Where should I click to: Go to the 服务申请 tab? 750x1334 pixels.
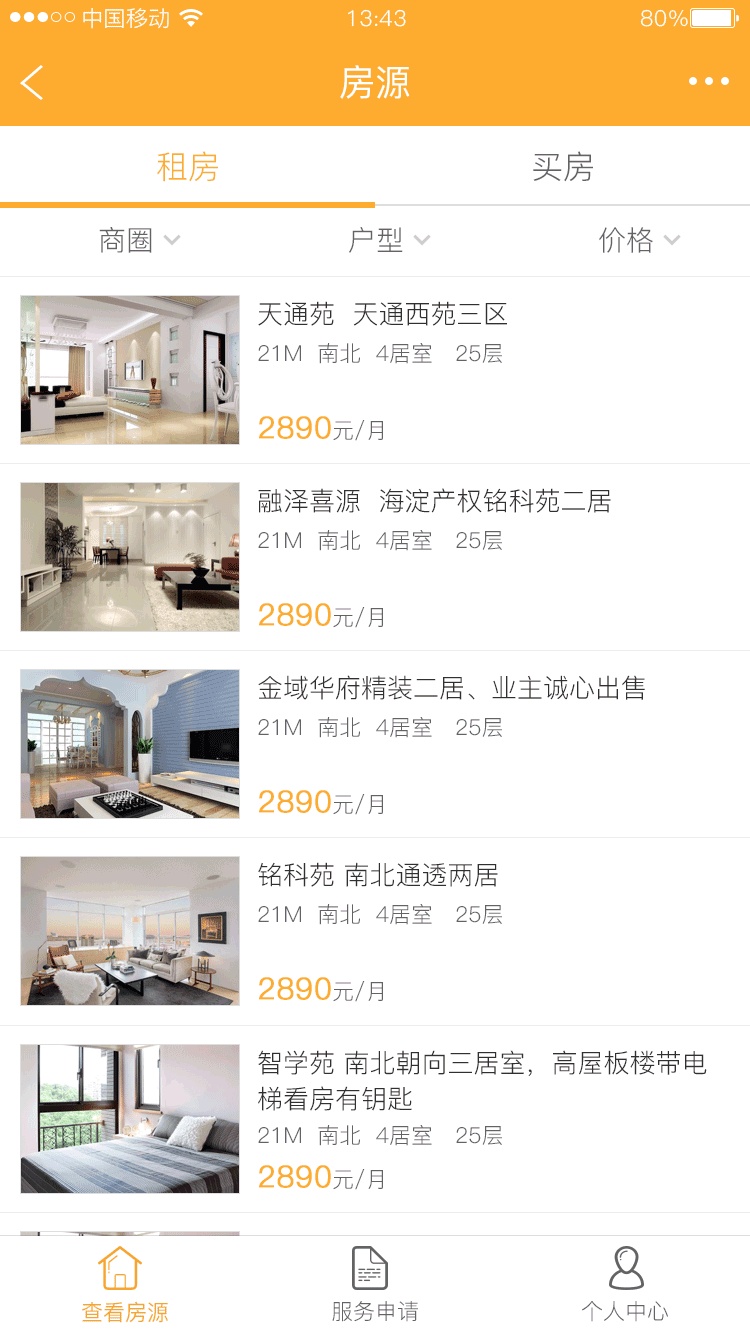click(374, 1284)
